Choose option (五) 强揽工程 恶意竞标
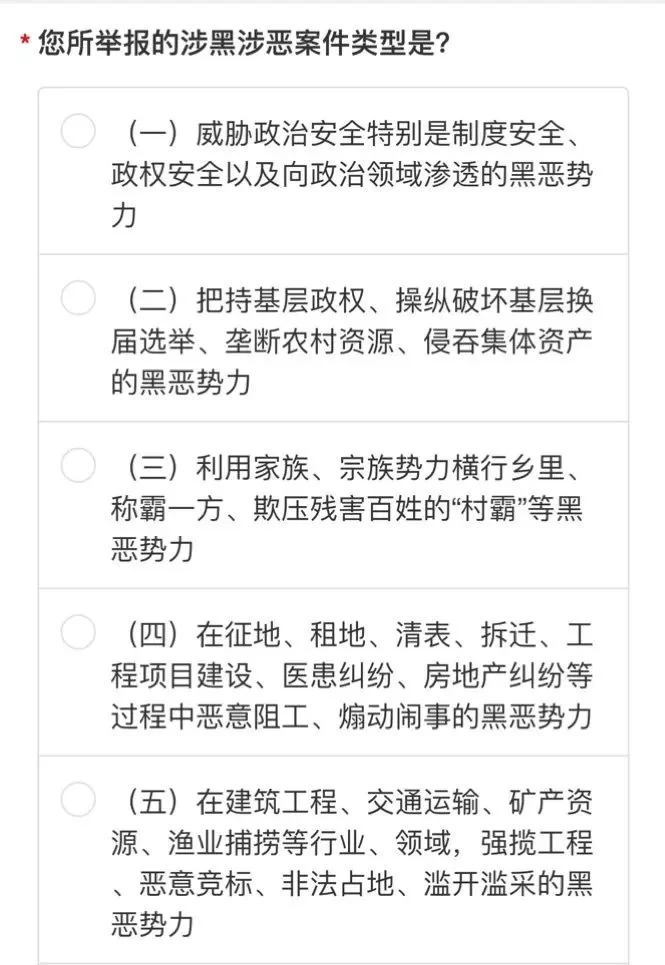Screen dimensions: 665x965 [78, 799]
